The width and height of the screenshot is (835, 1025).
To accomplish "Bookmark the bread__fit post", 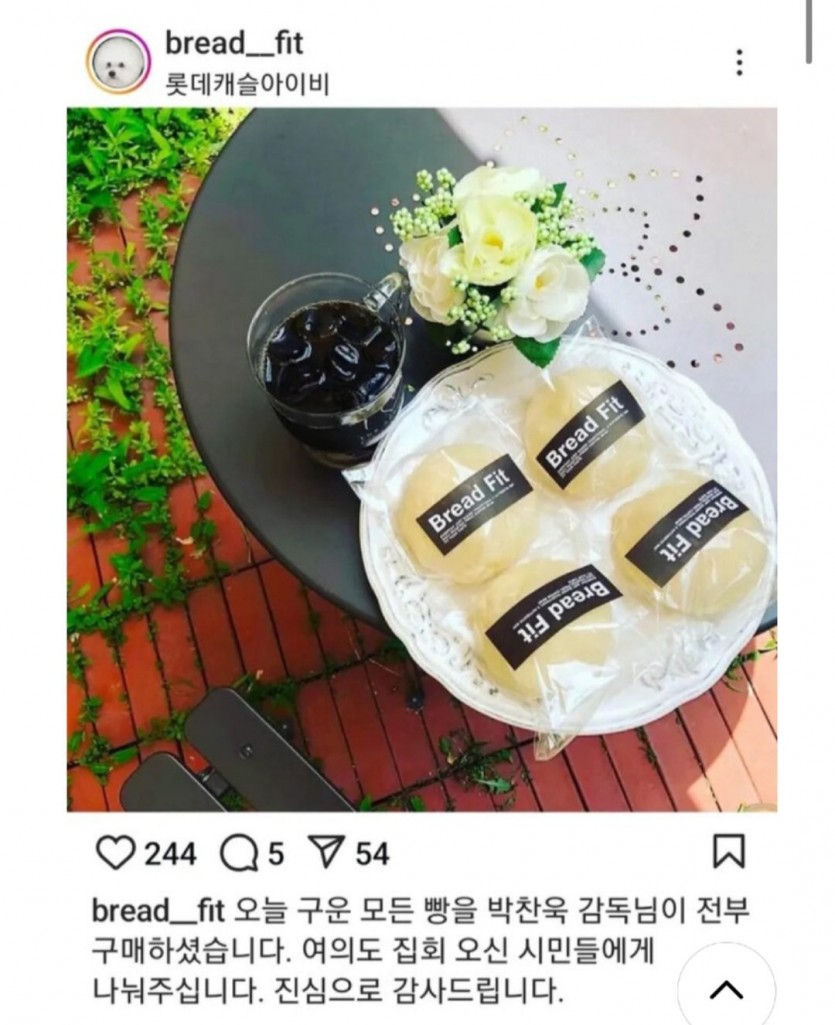I will pos(728,852).
